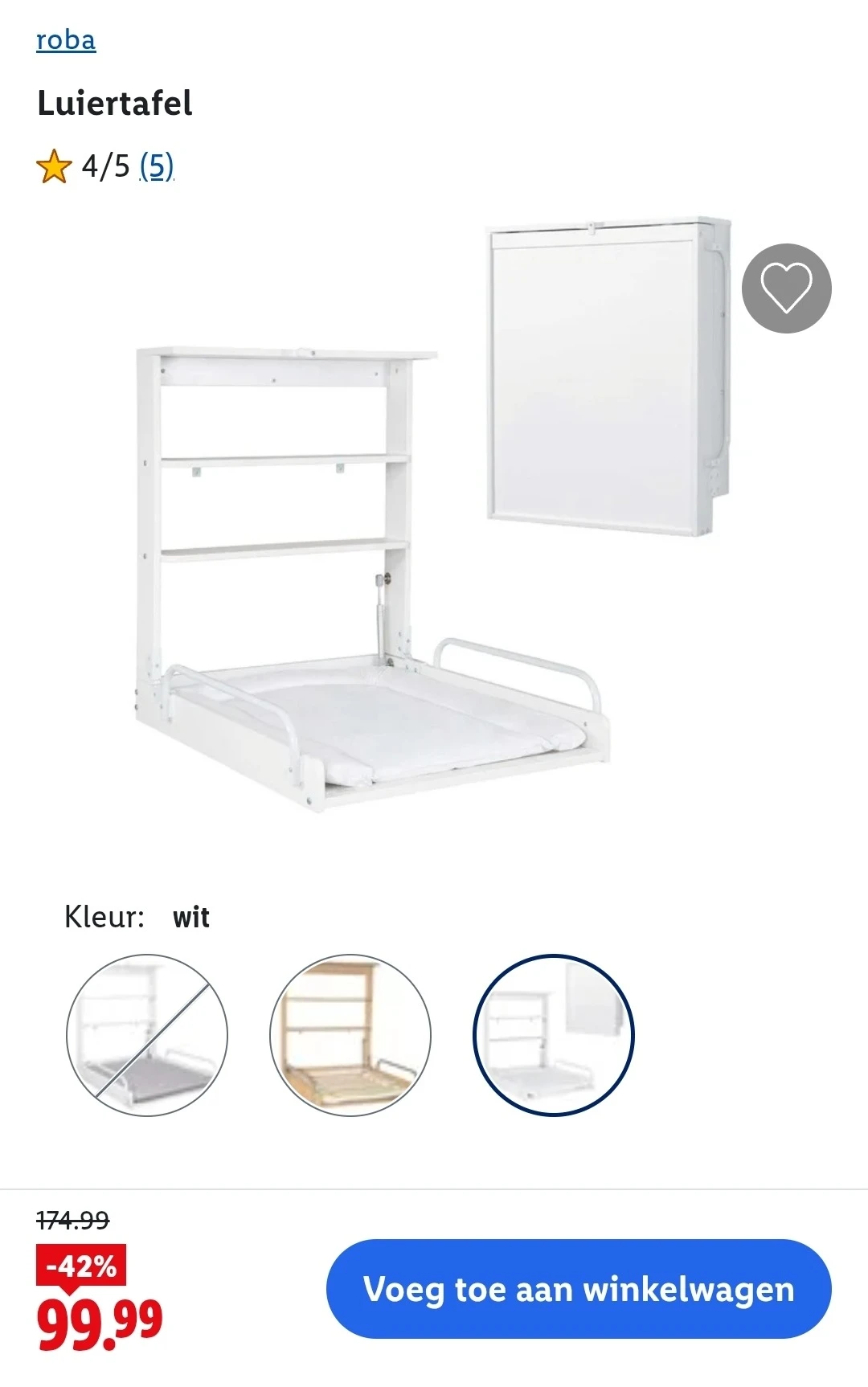
Task: Click the yellow star rating icon
Action: pyautogui.click(x=55, y=166)
